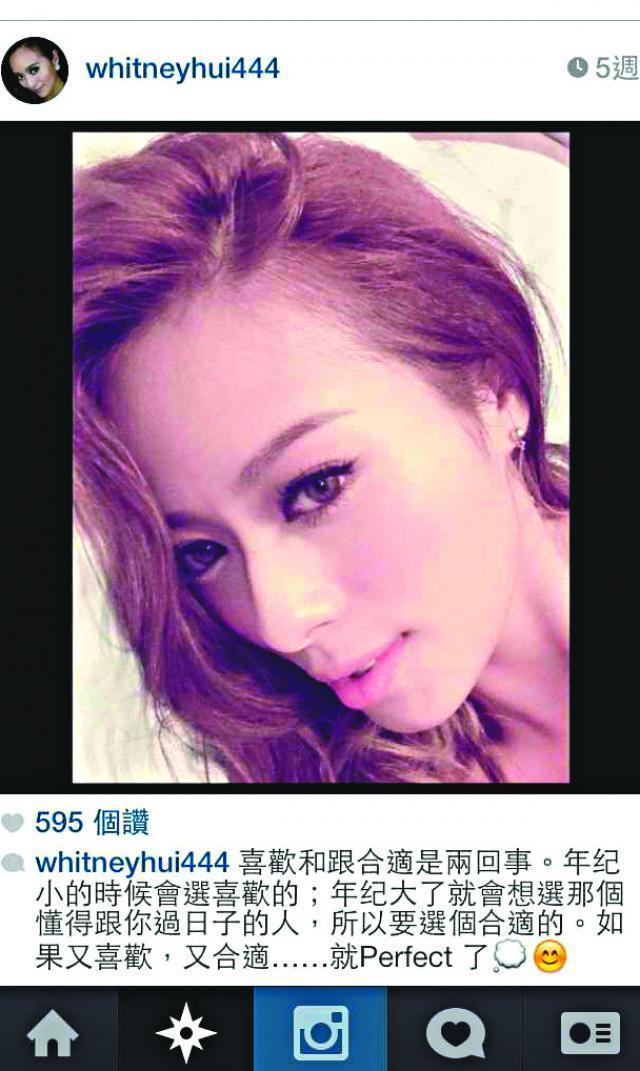Viewport: 640px width, 1071px height.
Task: Open the activity heart tab
Action: click(455, 1032)
